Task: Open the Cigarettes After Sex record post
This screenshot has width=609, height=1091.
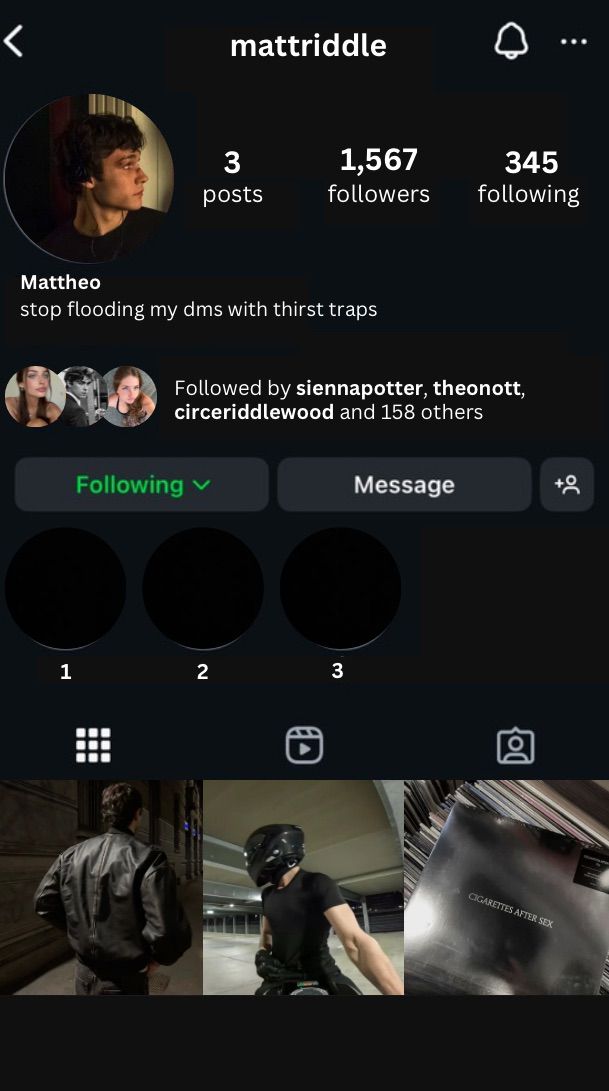Action: (507, 887)
